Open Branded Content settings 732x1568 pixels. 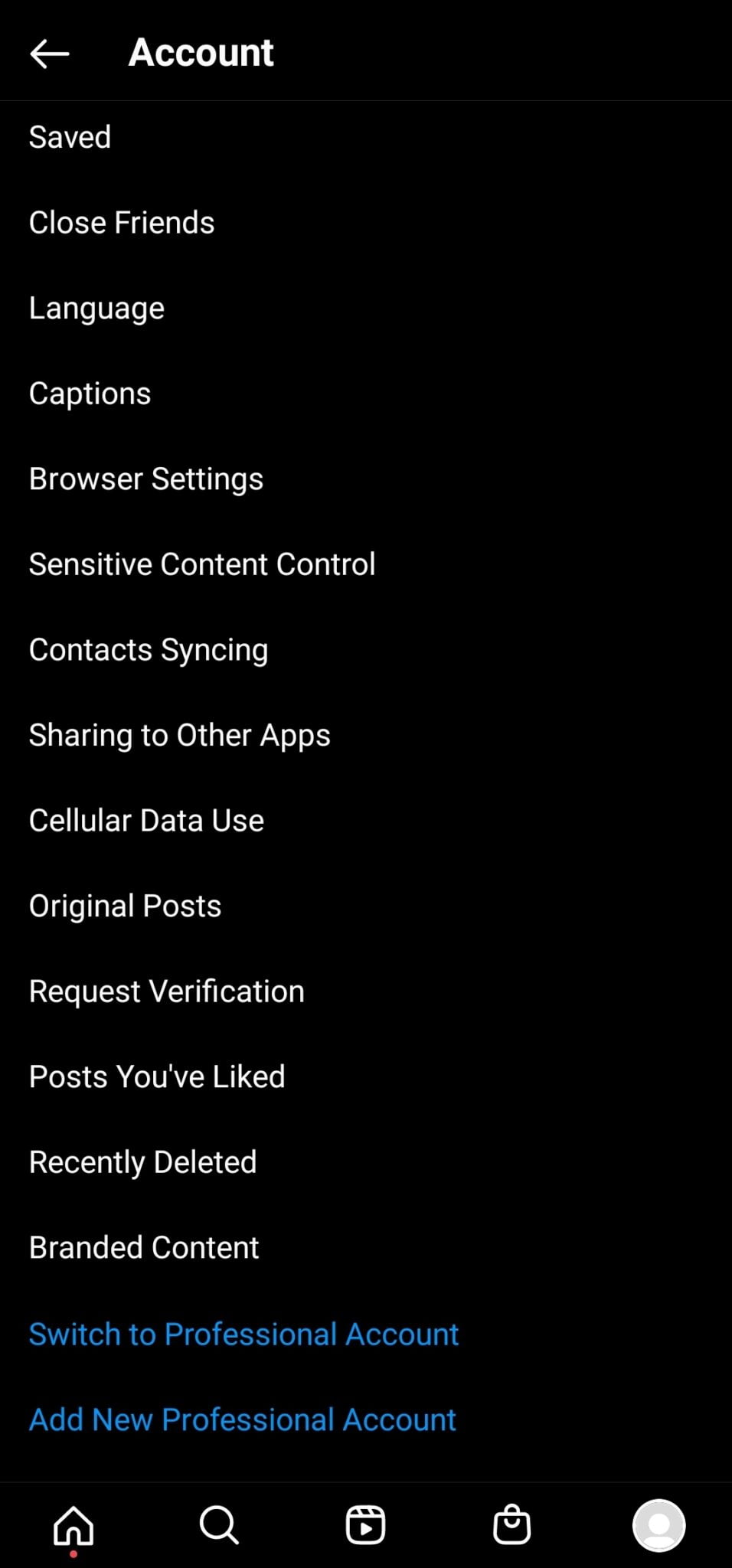(x=366, y=1247)
